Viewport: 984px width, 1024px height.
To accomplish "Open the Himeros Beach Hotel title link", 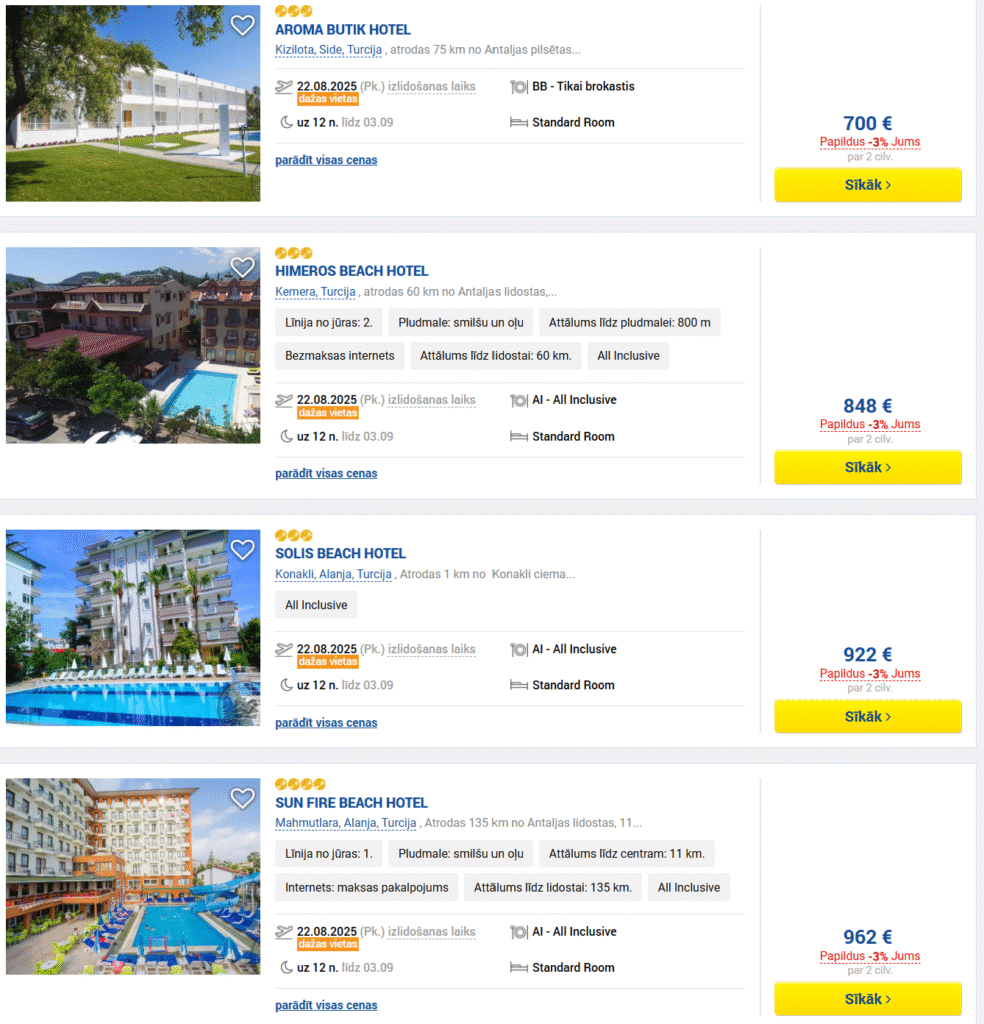I will (x=351, y=271).
